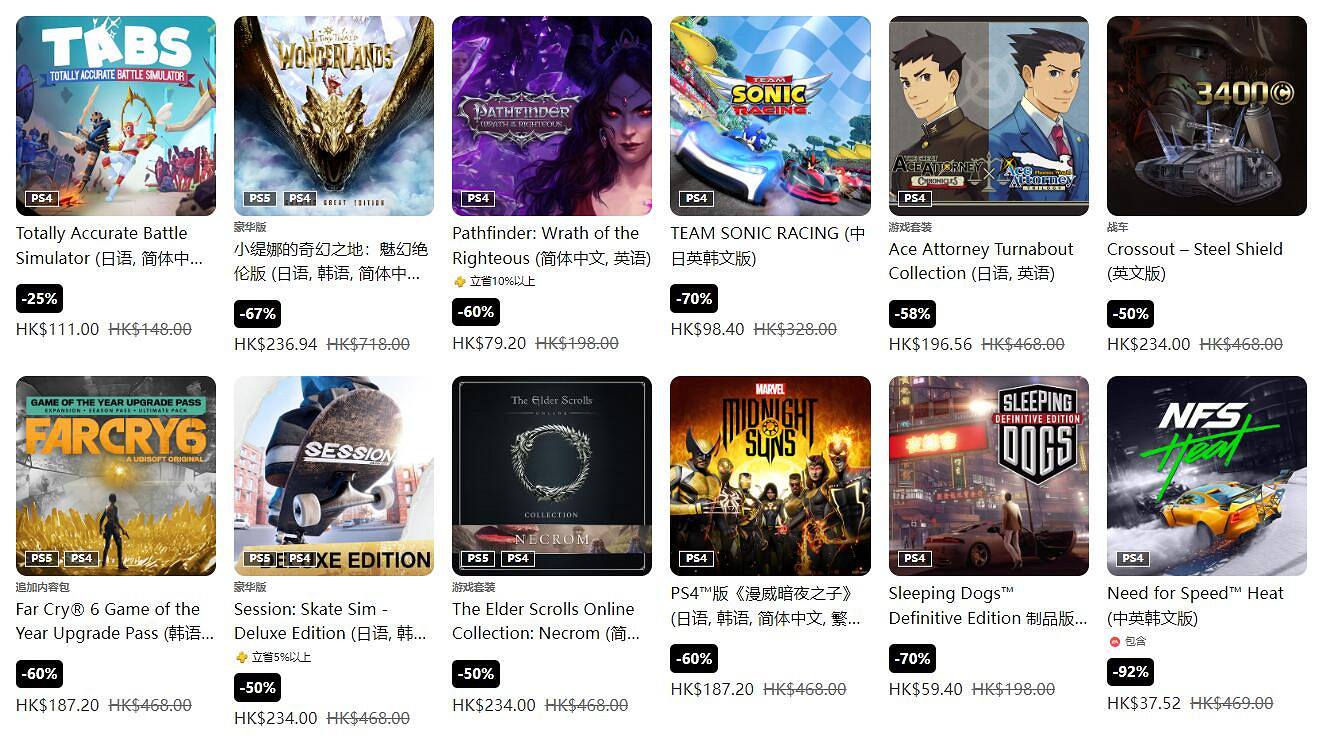1323x746 pixels.
Task: View Pathfinder: Wrath of the Righteous
Action: [x=552, y=116]
